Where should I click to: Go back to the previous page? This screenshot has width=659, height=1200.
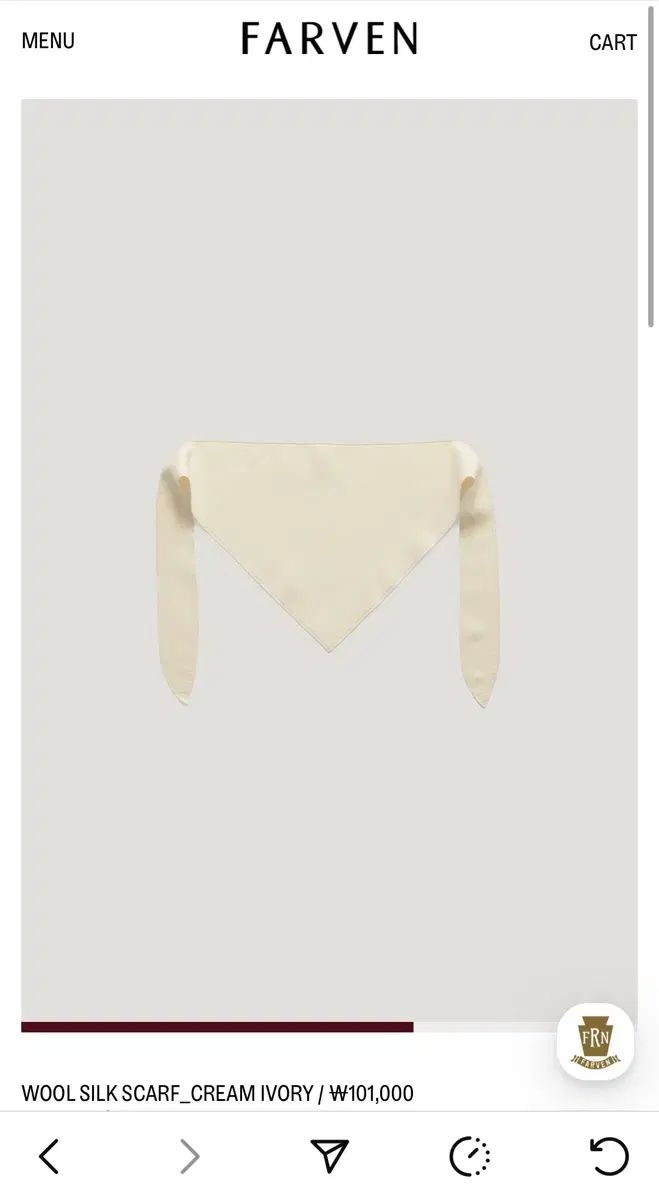click(49, 1156)
